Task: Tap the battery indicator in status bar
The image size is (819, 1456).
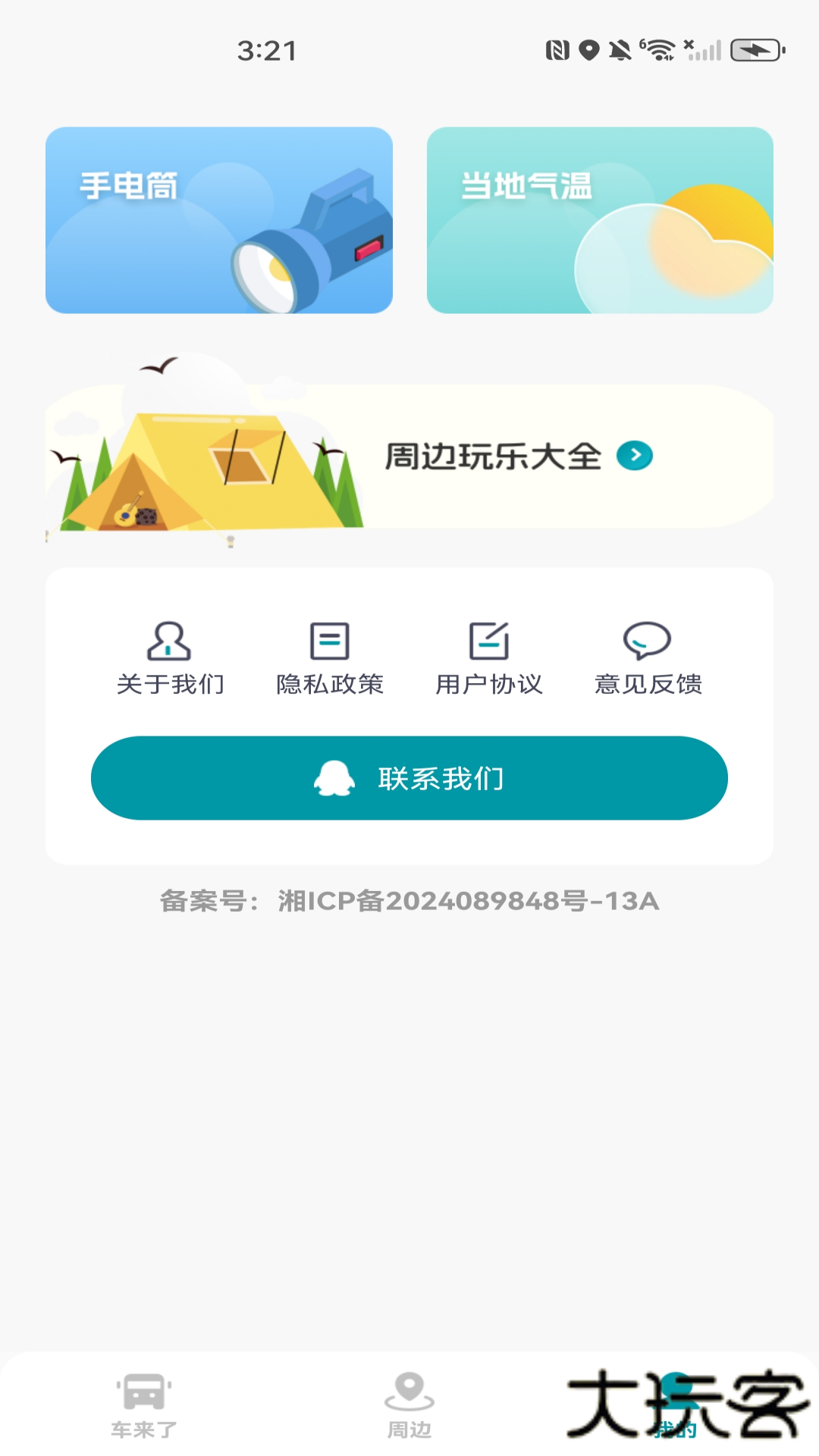Action: tap(754, 51)
